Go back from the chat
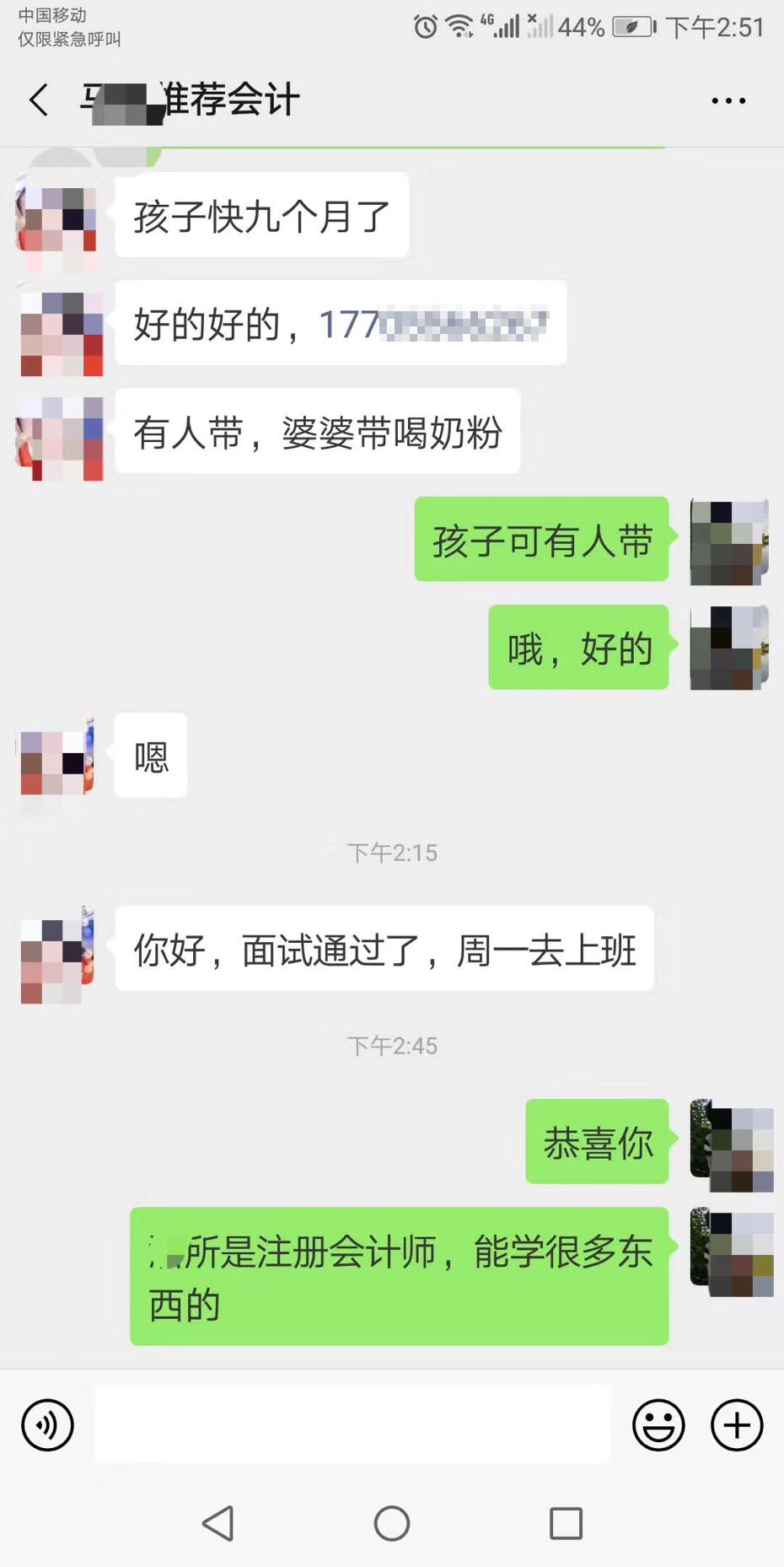 tap(39, 100)
